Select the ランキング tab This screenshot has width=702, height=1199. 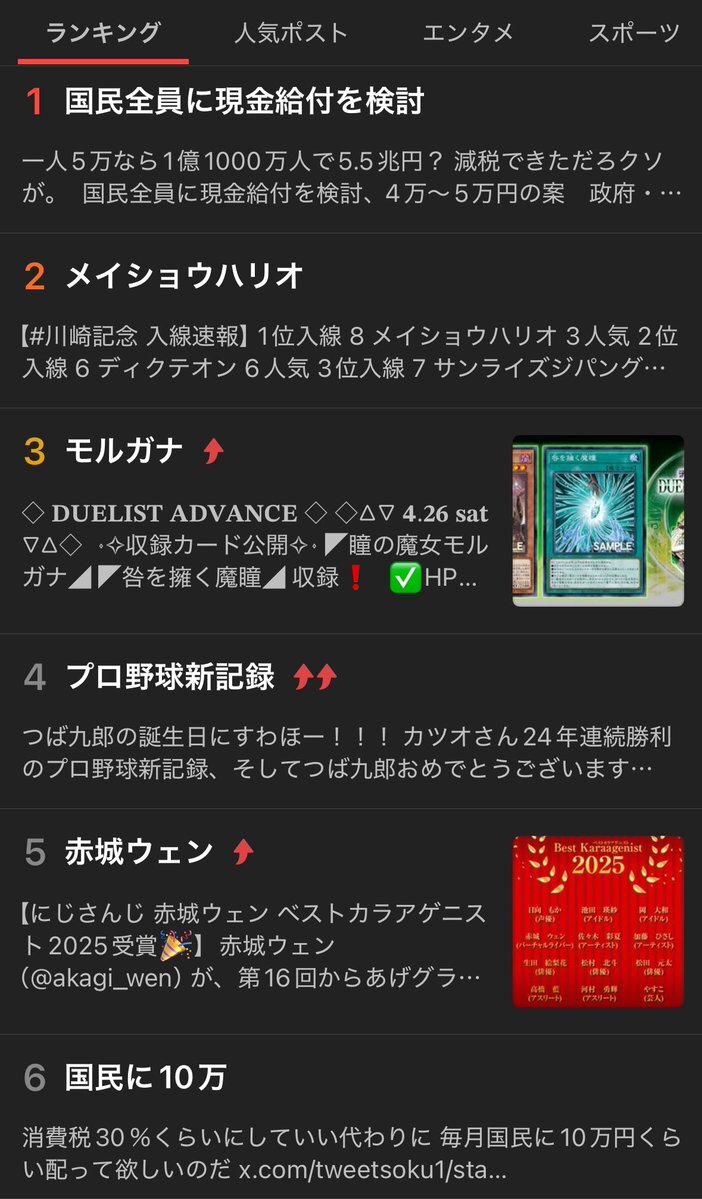(103, 32)
